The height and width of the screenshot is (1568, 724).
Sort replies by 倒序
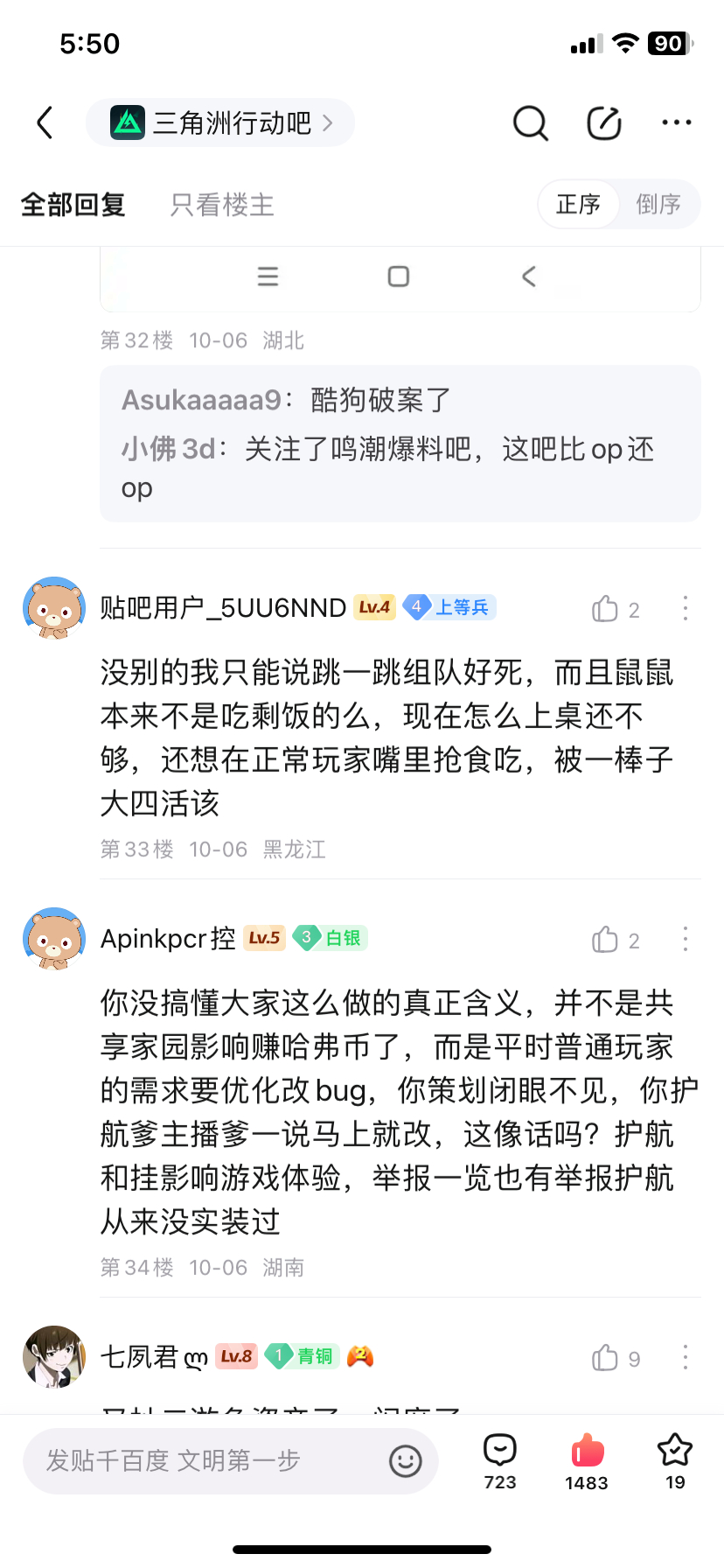[658, 205]
